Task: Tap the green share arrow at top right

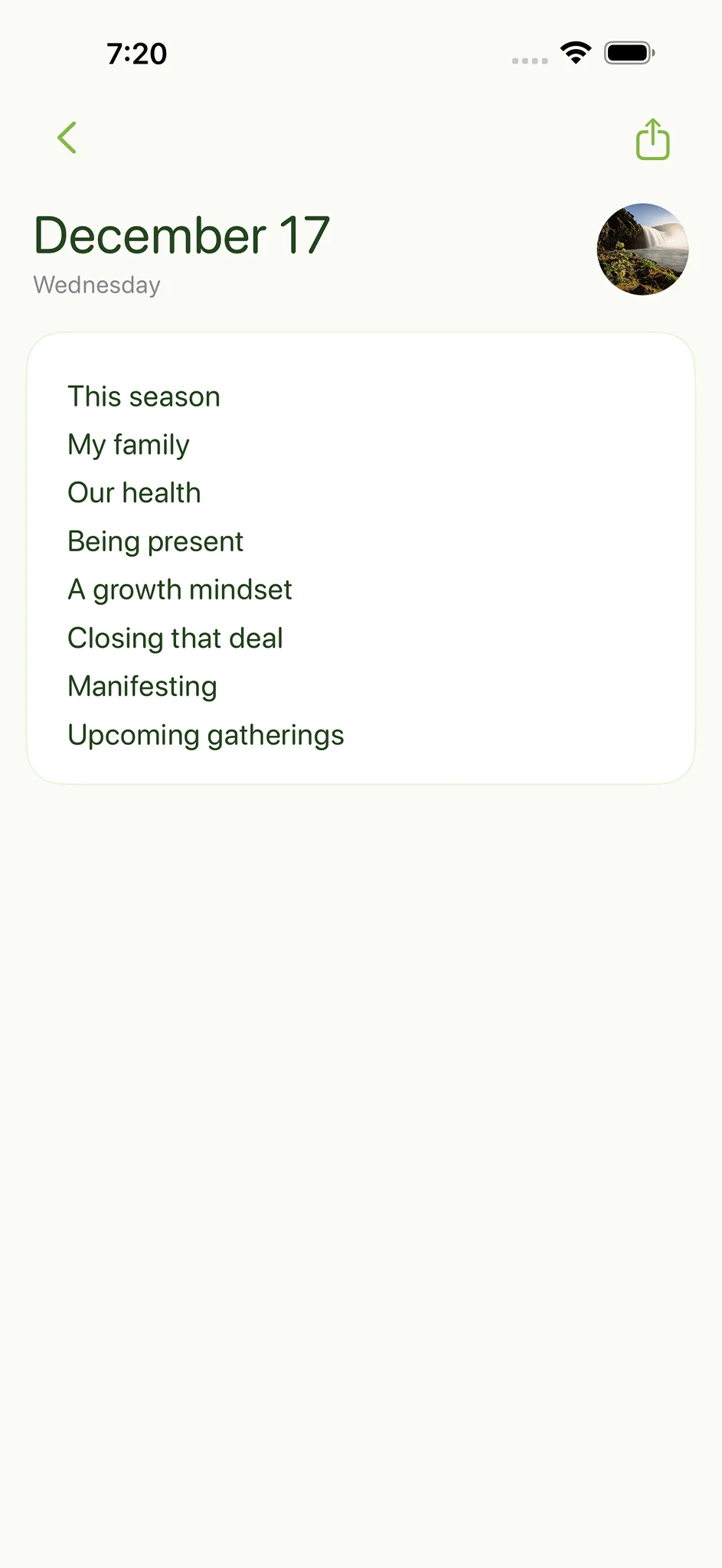Action: 652,139
